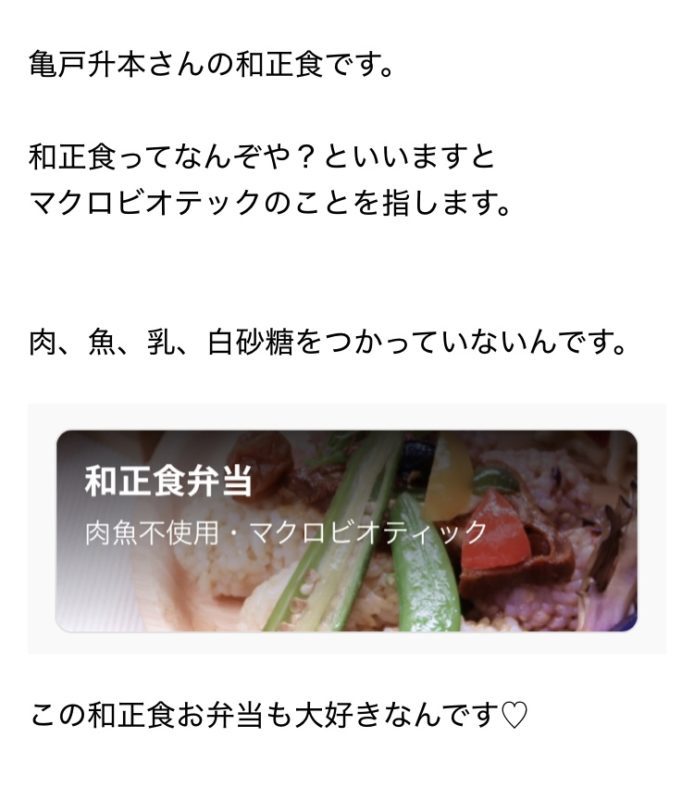Open the 和正食弁当 image card
The image size is (694, 800).
tap(346, 530)
